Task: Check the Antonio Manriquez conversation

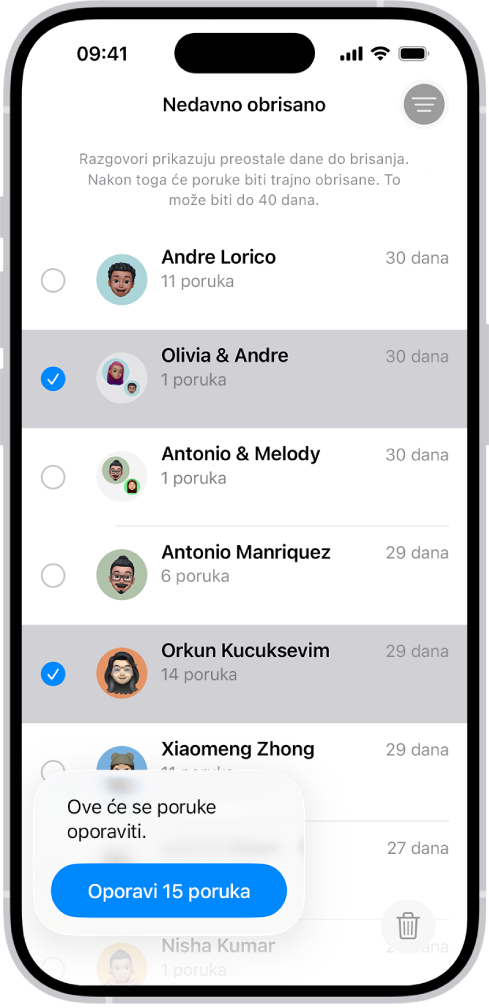Action: click(x=53, y=575)
